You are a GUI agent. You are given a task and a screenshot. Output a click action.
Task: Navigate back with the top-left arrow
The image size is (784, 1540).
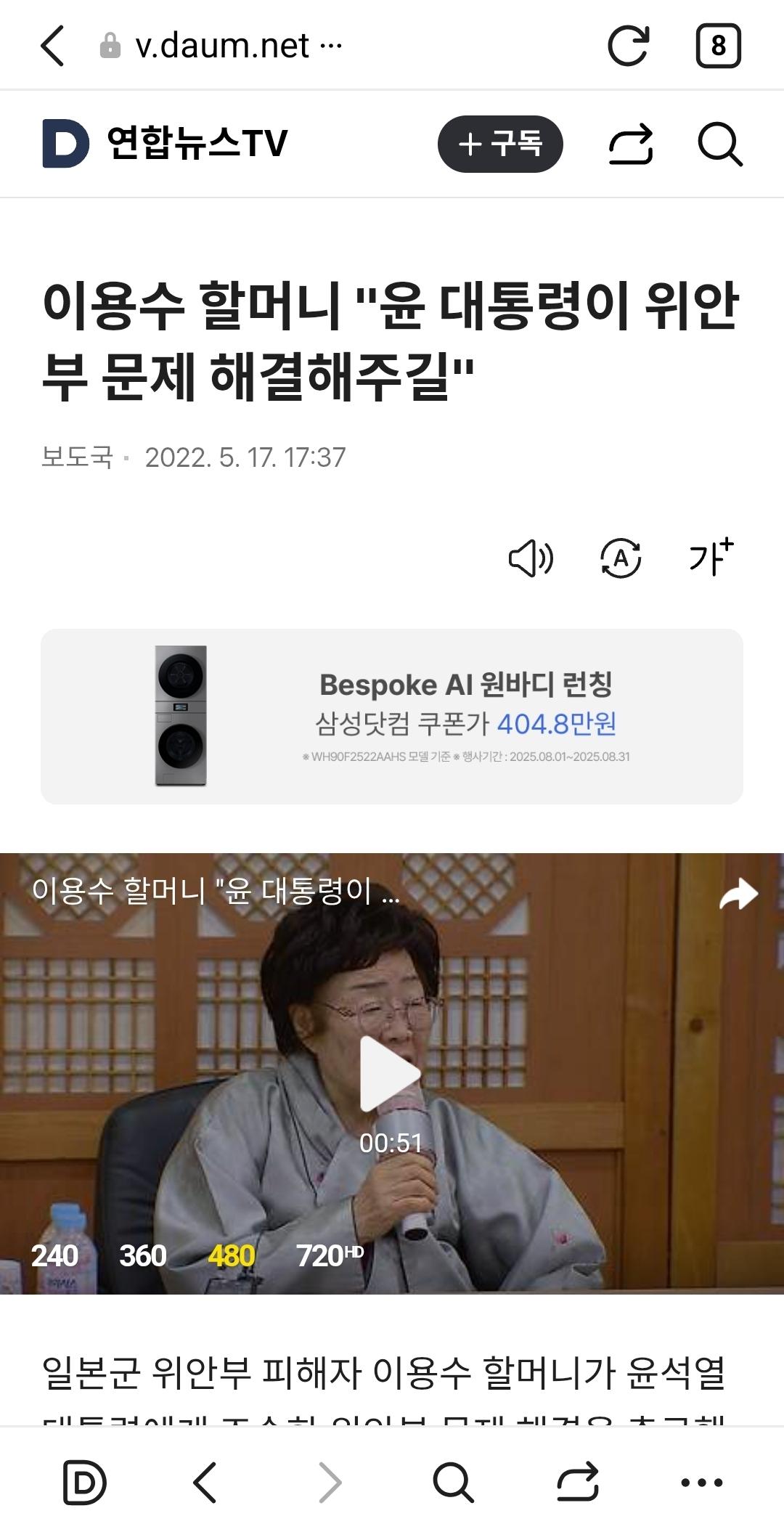(51, 45)
